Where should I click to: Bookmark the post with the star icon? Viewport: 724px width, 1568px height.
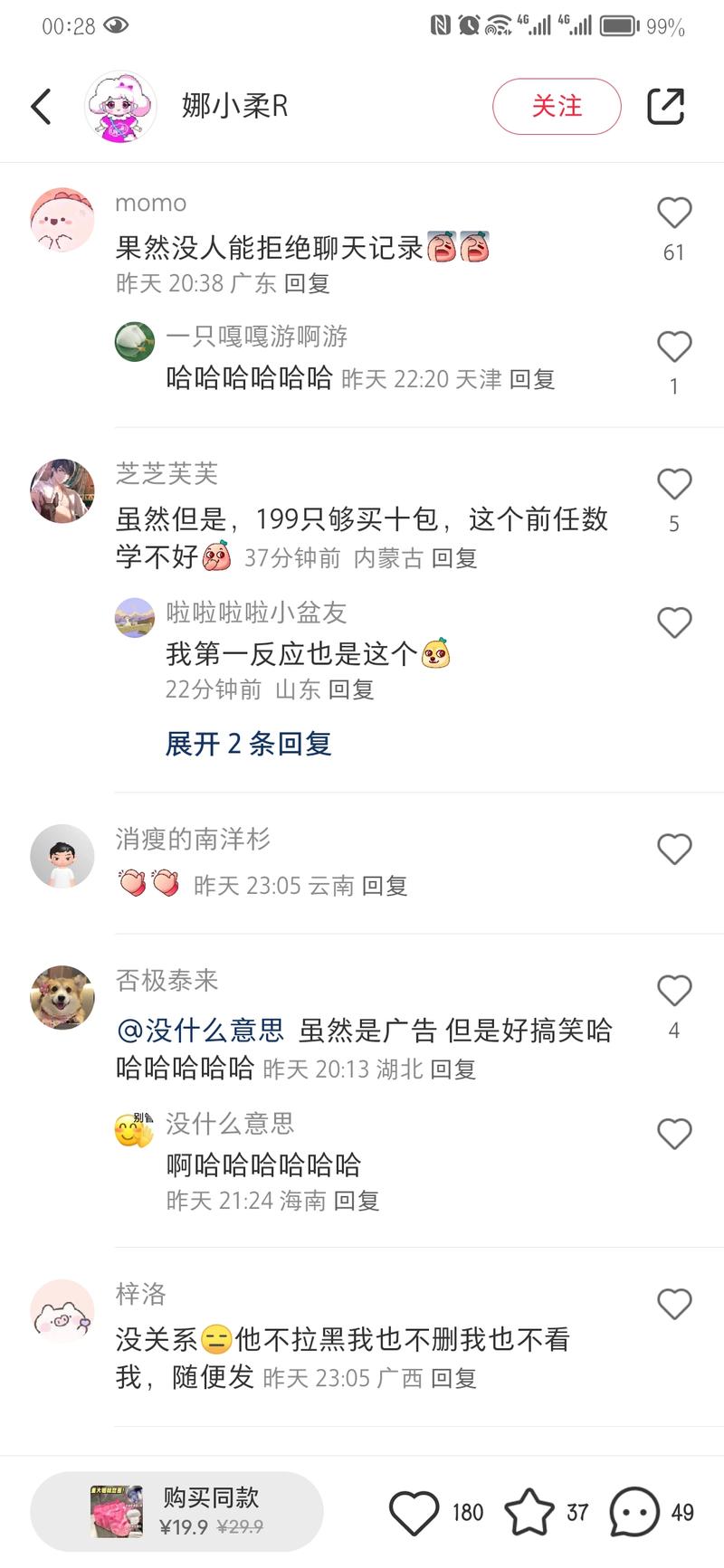[529, 1512]
